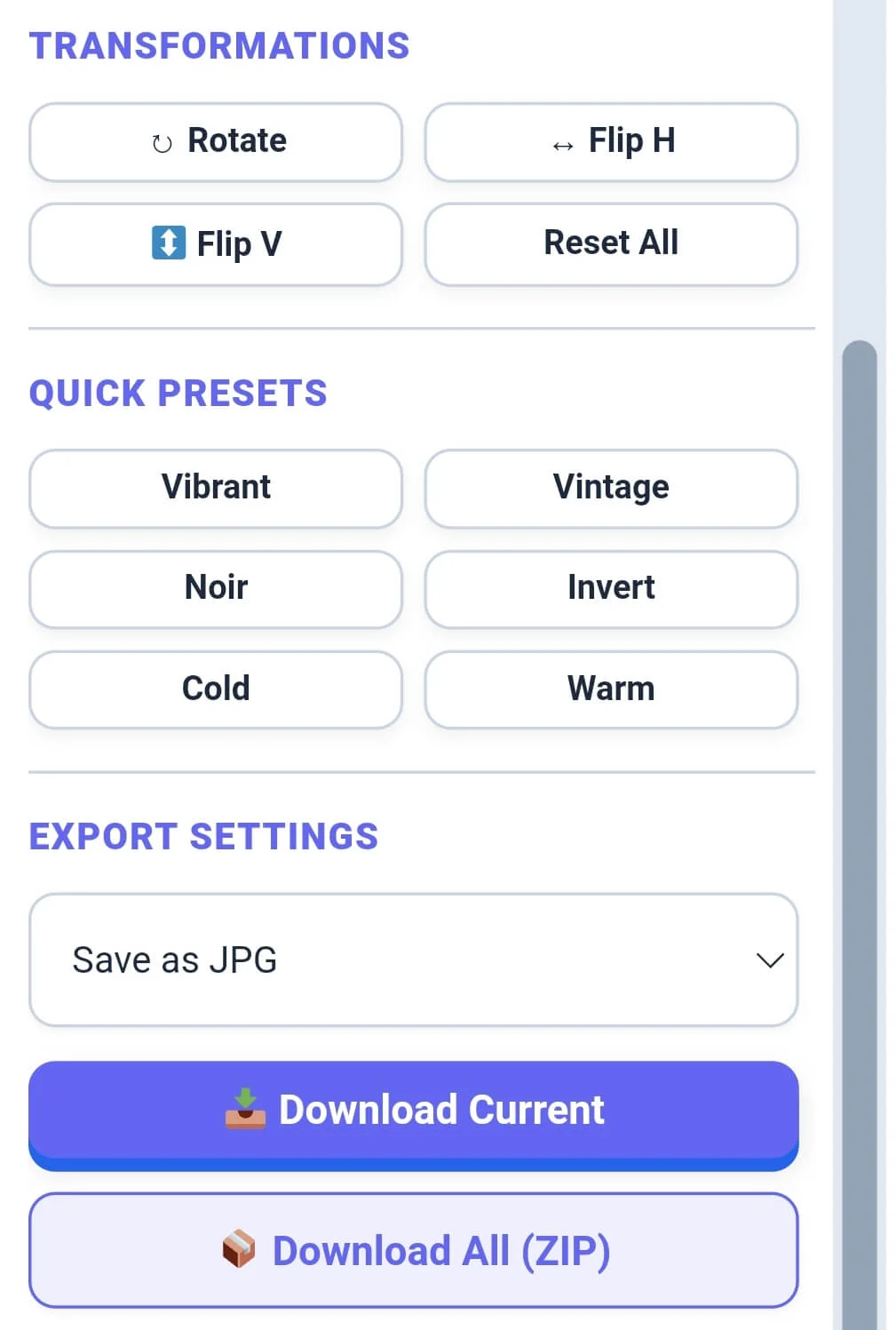
Task: Rotate the current image
Action: [215, 140]
